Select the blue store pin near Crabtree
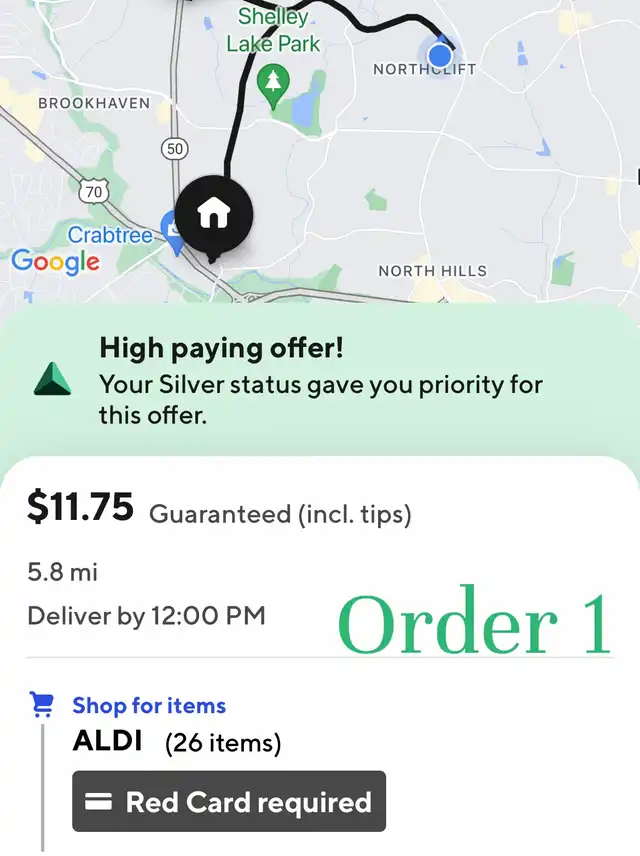 (x=171, y=232)
